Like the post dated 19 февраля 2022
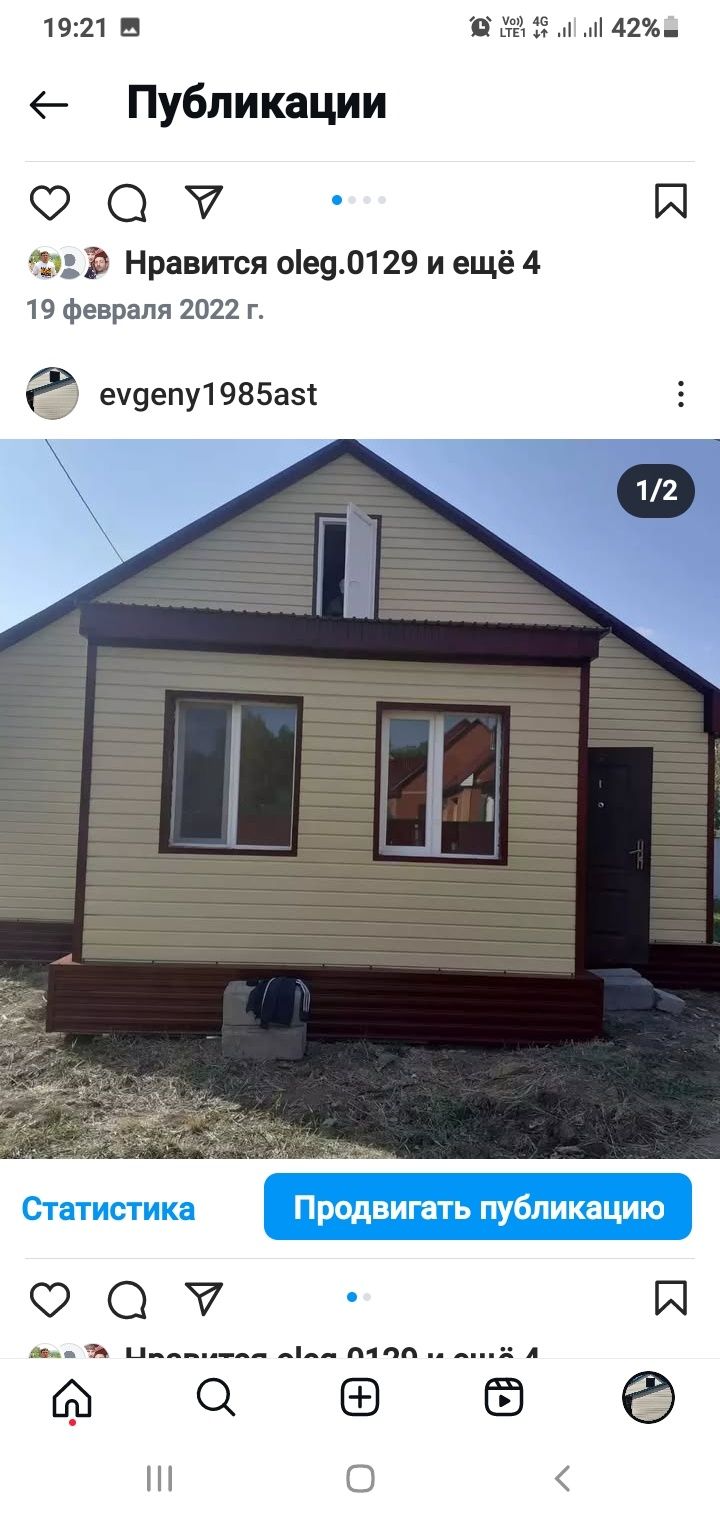Screen dimensions: 720x1520 (49, 202)
